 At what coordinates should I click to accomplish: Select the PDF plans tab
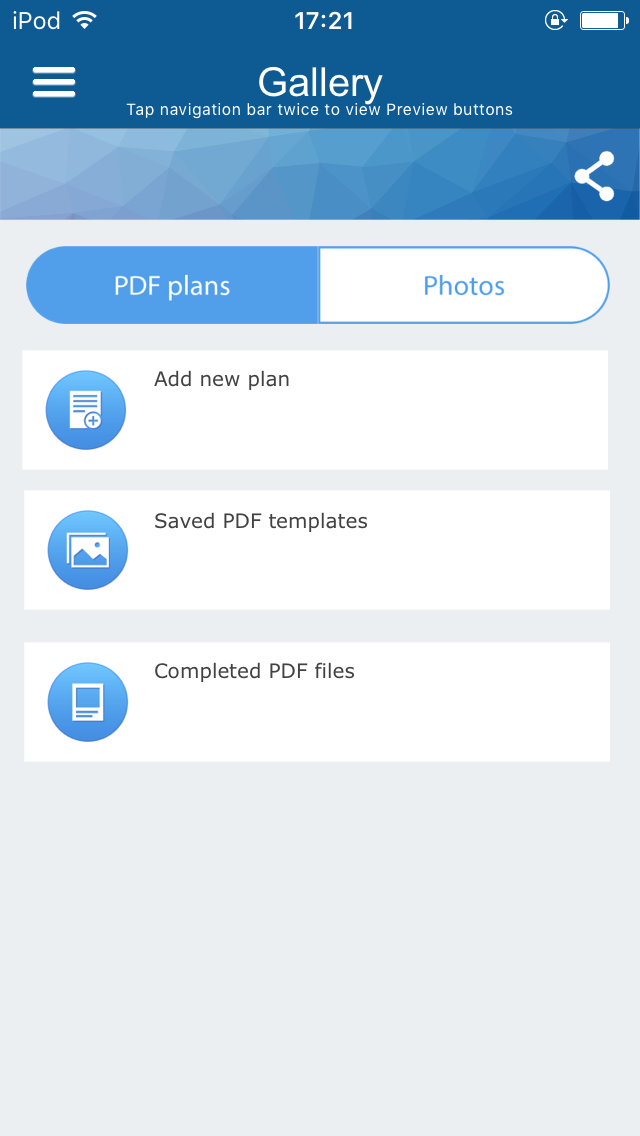[173, 285]
